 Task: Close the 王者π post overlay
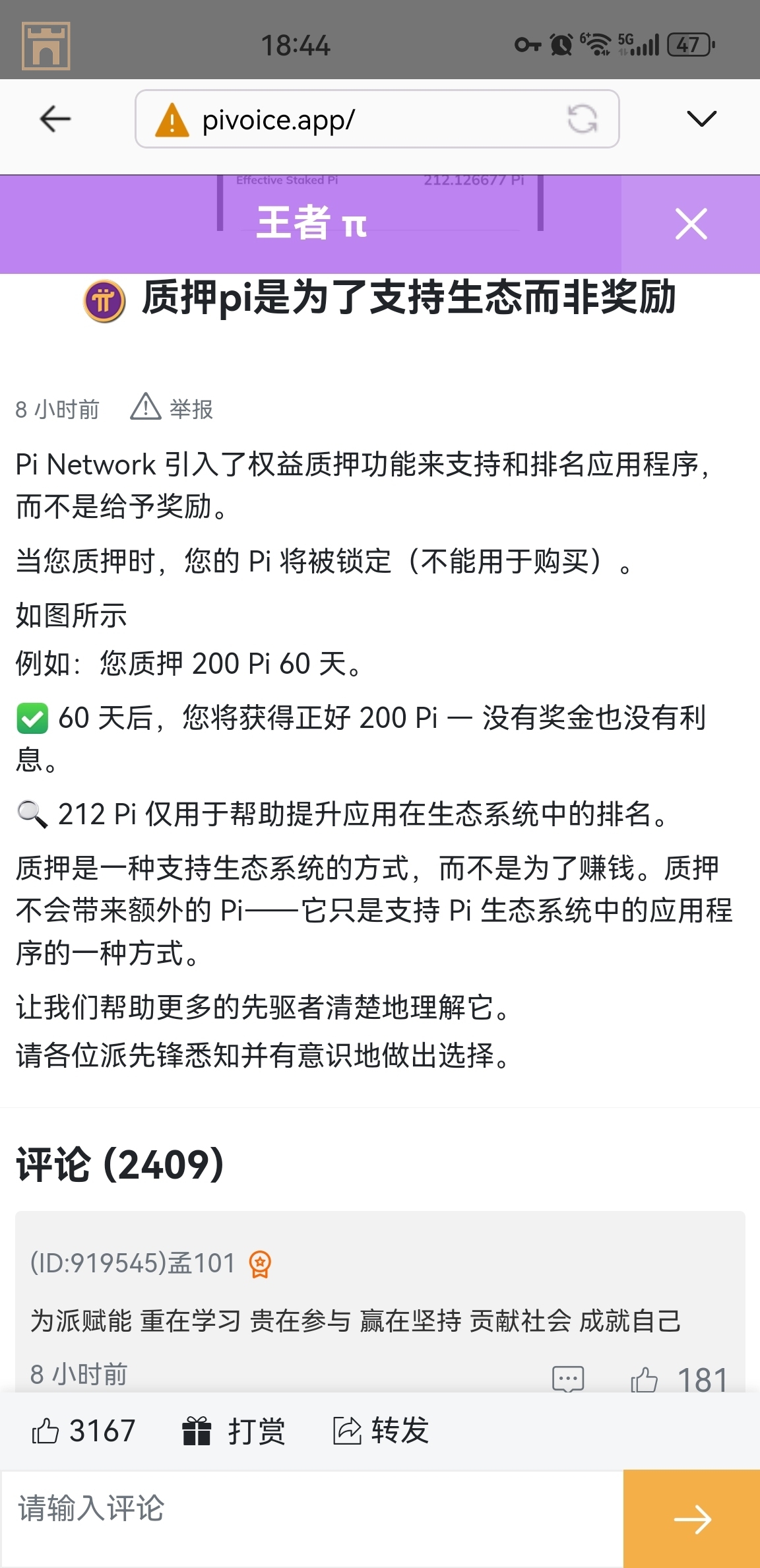pyautogui.click(x=691, y=224)
